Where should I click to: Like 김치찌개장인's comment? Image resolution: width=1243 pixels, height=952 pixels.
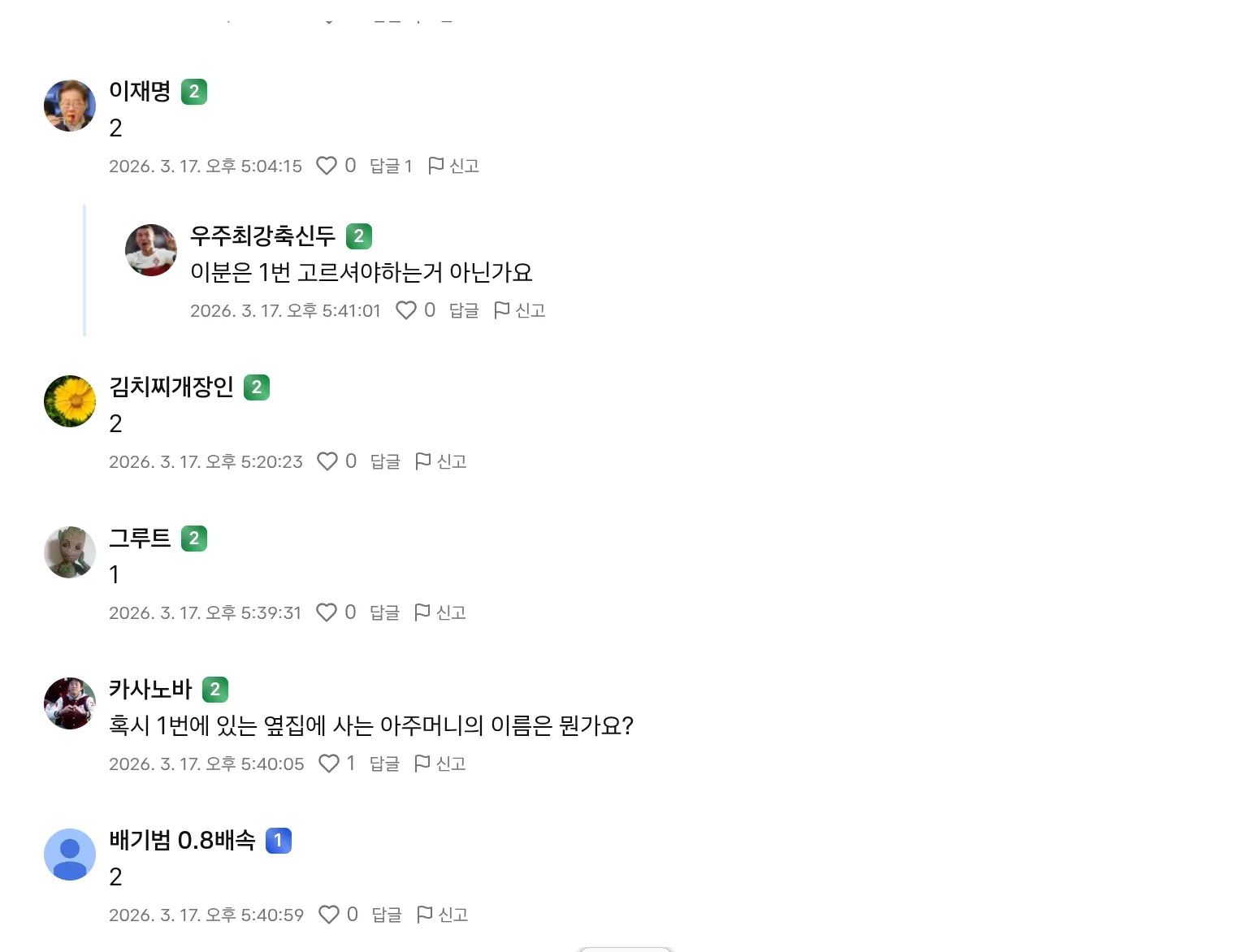coord(327,461)
